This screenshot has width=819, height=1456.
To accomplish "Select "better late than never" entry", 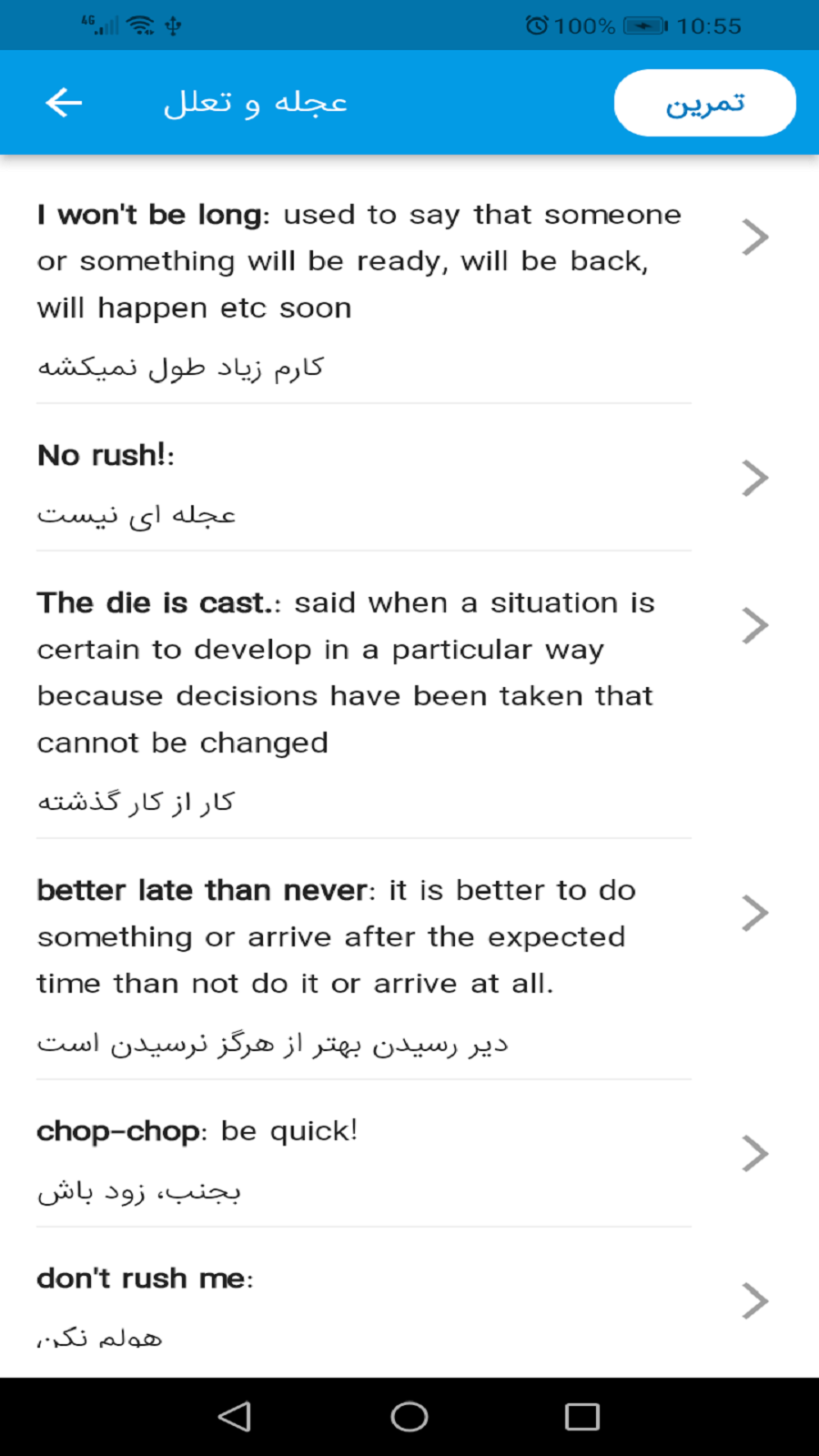I will coord(364,960).
